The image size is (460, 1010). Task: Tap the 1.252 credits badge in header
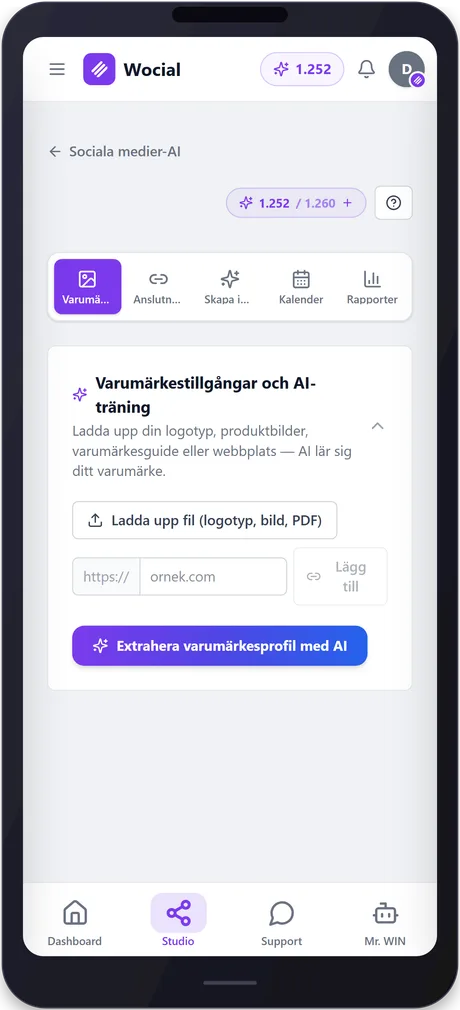click(x=302, y=69)
